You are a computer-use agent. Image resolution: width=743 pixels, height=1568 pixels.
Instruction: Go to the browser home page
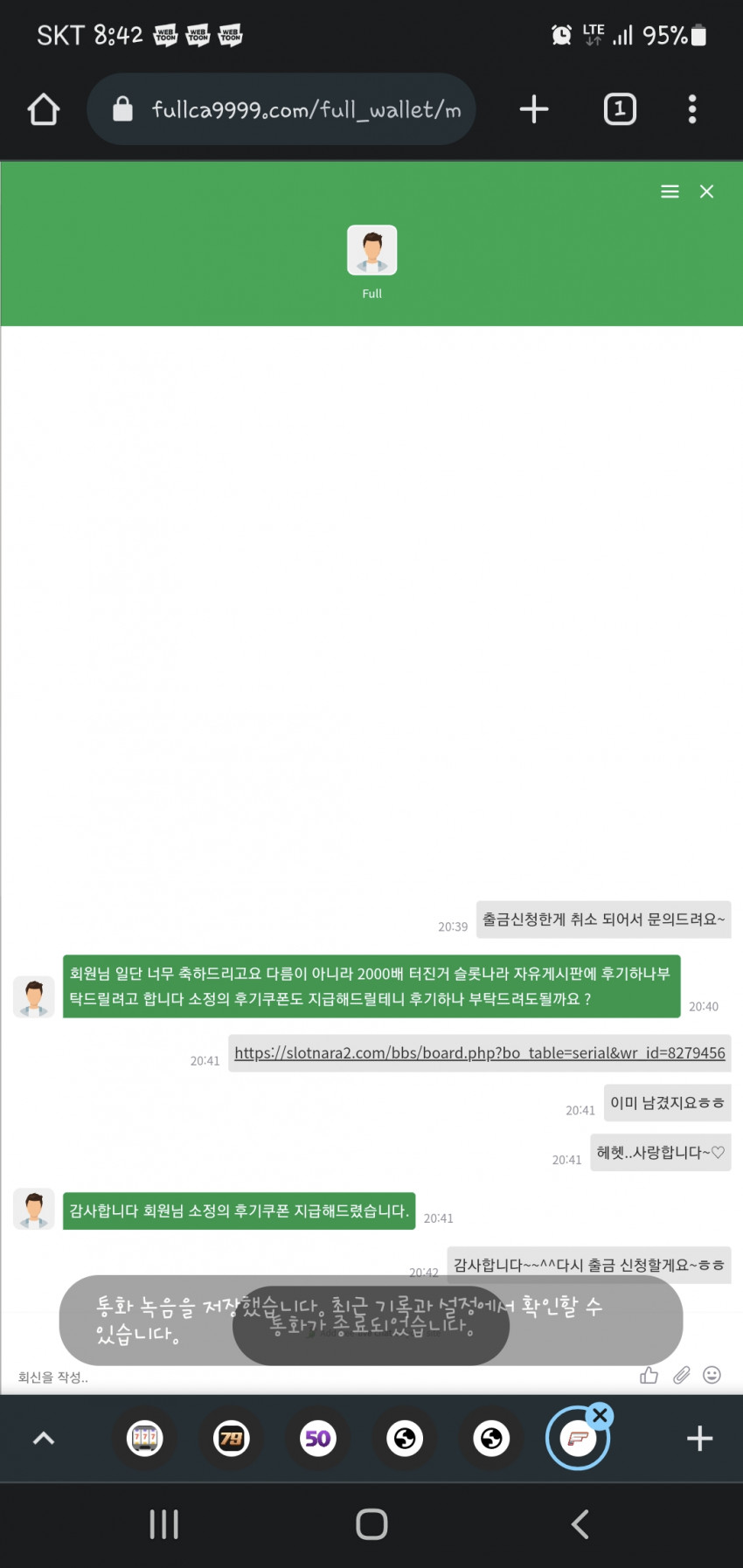point(43,109)
